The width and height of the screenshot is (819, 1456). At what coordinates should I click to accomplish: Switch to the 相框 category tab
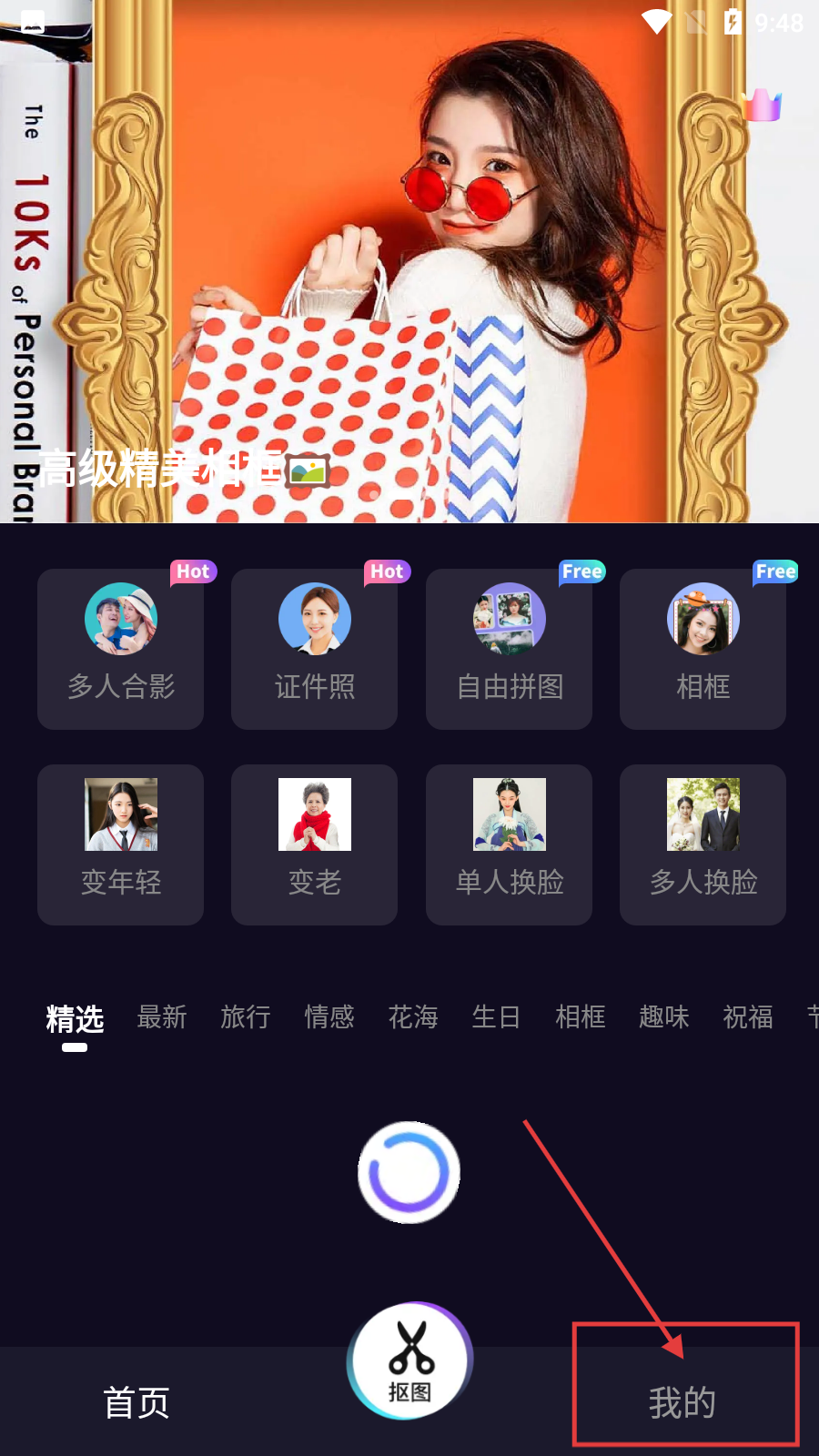[x=581, y=1016]
